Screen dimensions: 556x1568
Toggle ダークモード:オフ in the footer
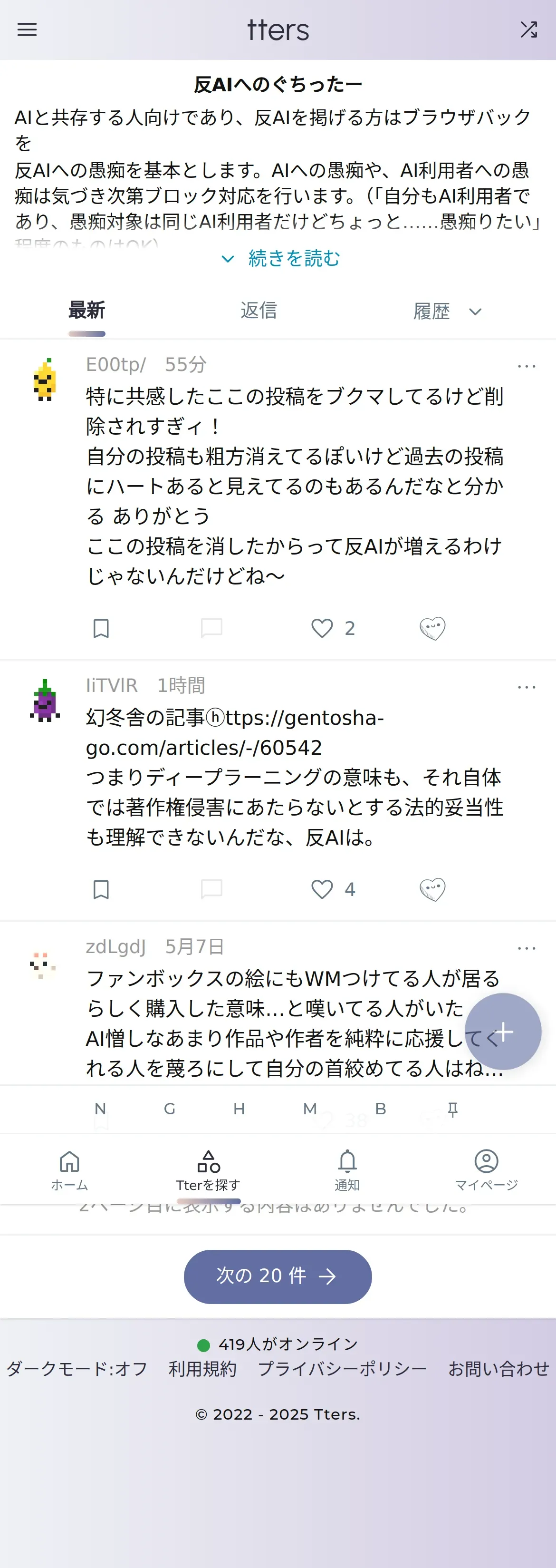(x=77, y=1369)
